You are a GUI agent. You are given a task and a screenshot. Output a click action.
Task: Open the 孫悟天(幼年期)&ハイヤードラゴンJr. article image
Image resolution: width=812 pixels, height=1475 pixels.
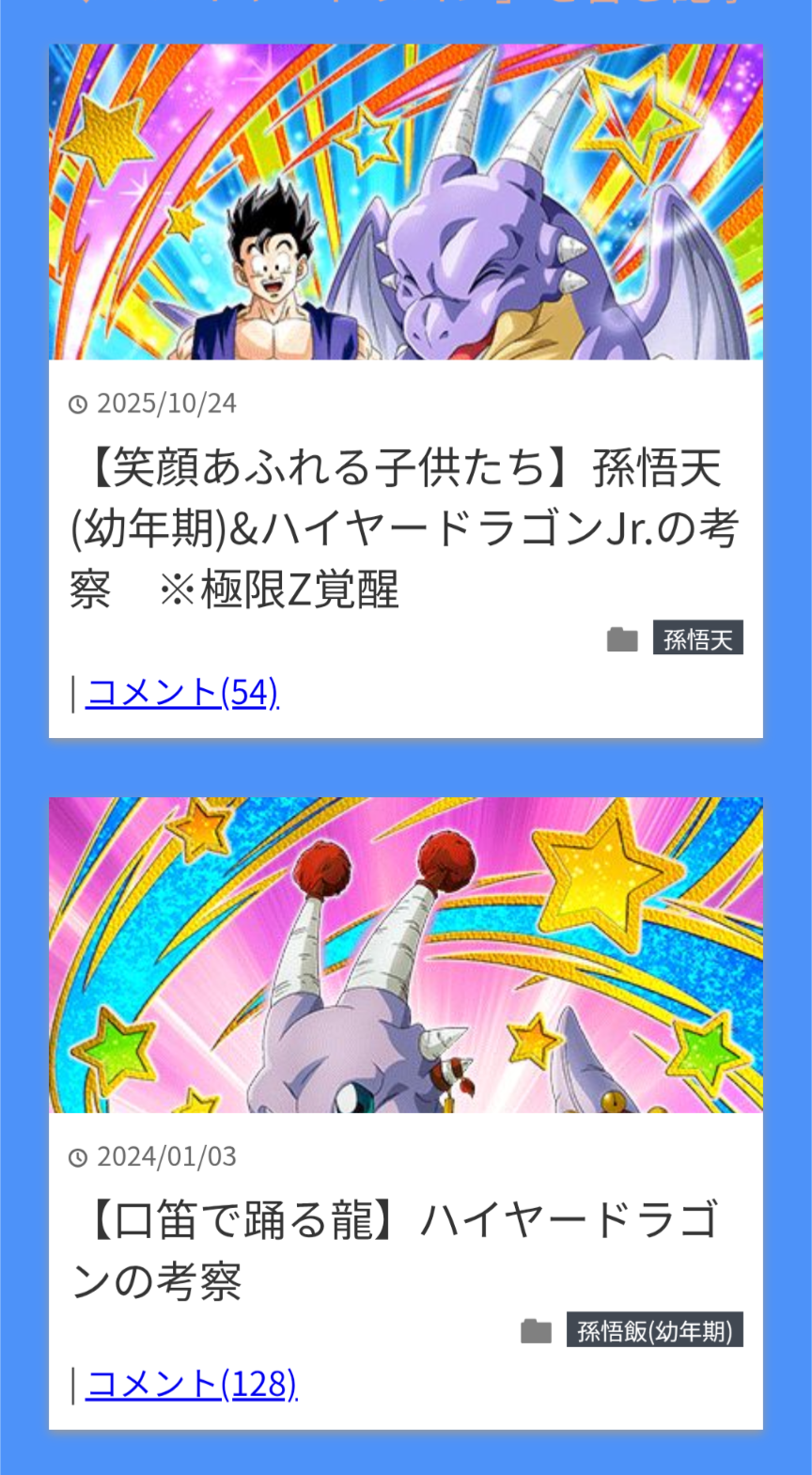tap(406, 202)
